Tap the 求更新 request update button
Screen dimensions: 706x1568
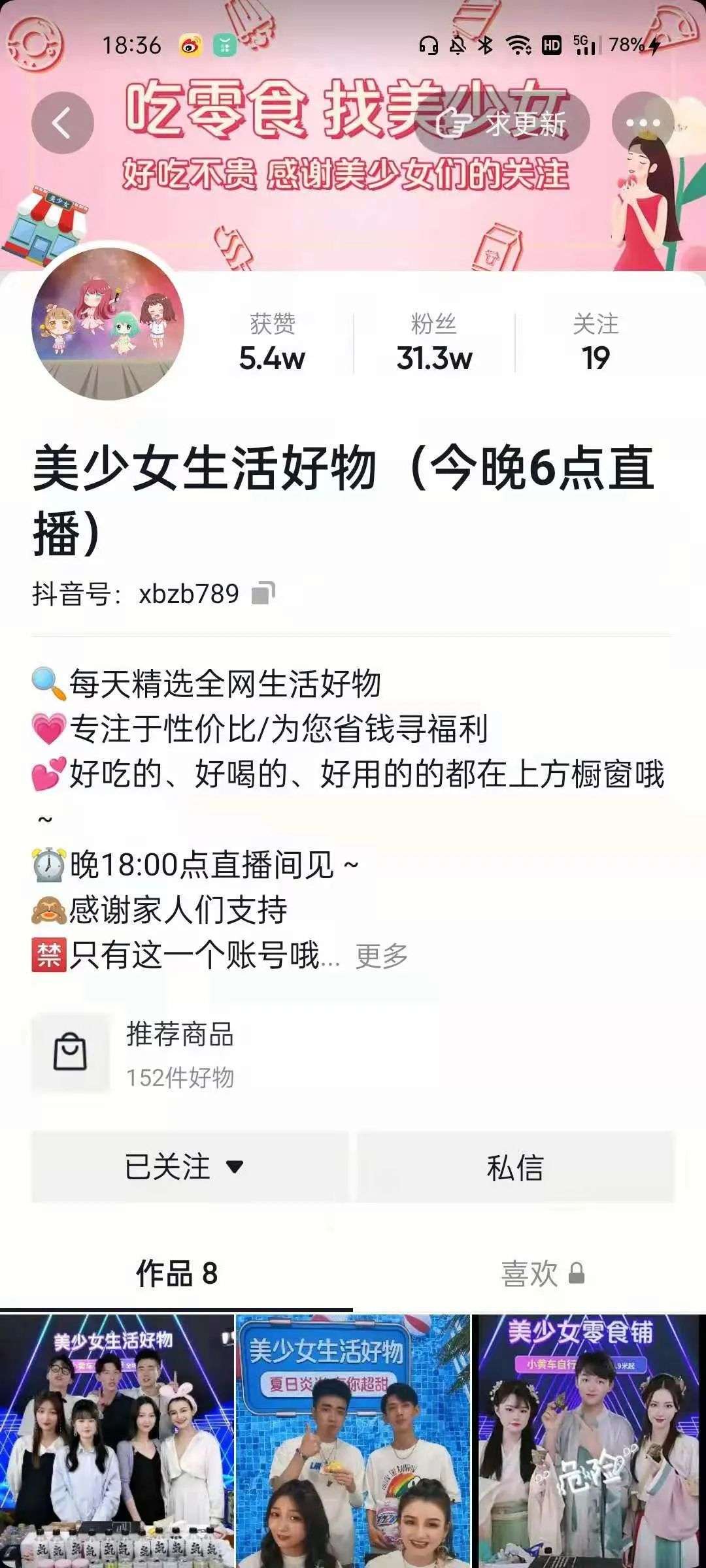(502, 123)
